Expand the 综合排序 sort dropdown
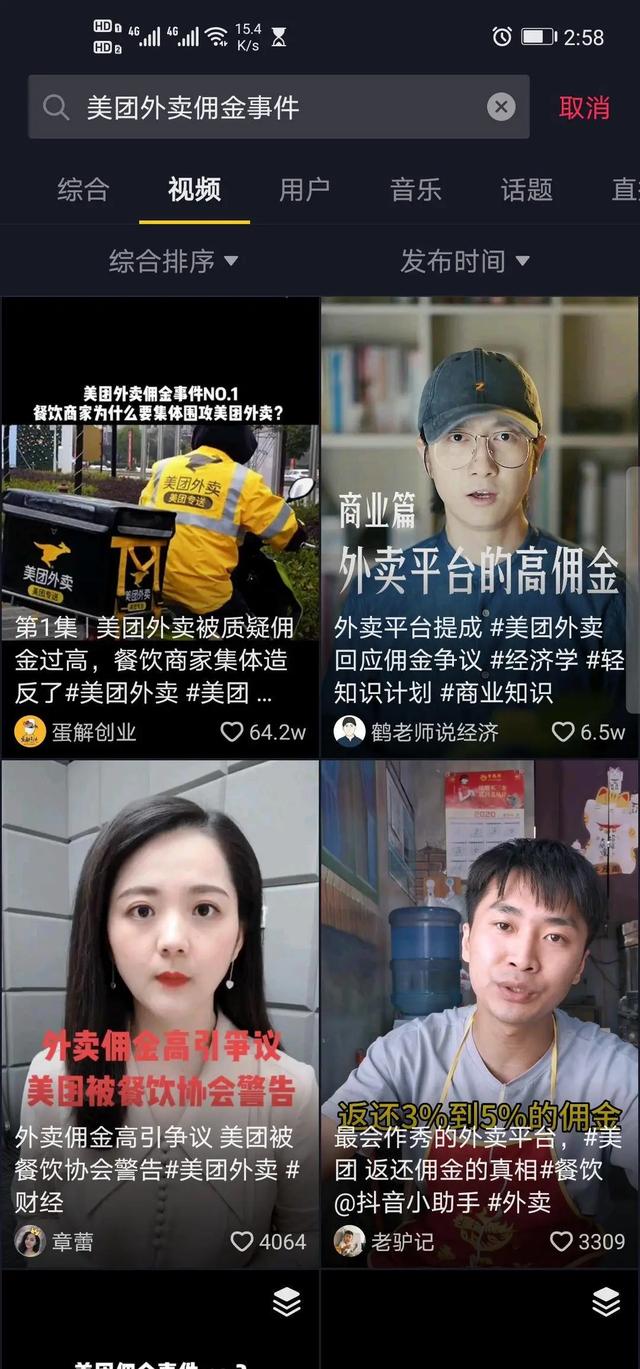Viewport: 640px width, 1369px height. 173,261
